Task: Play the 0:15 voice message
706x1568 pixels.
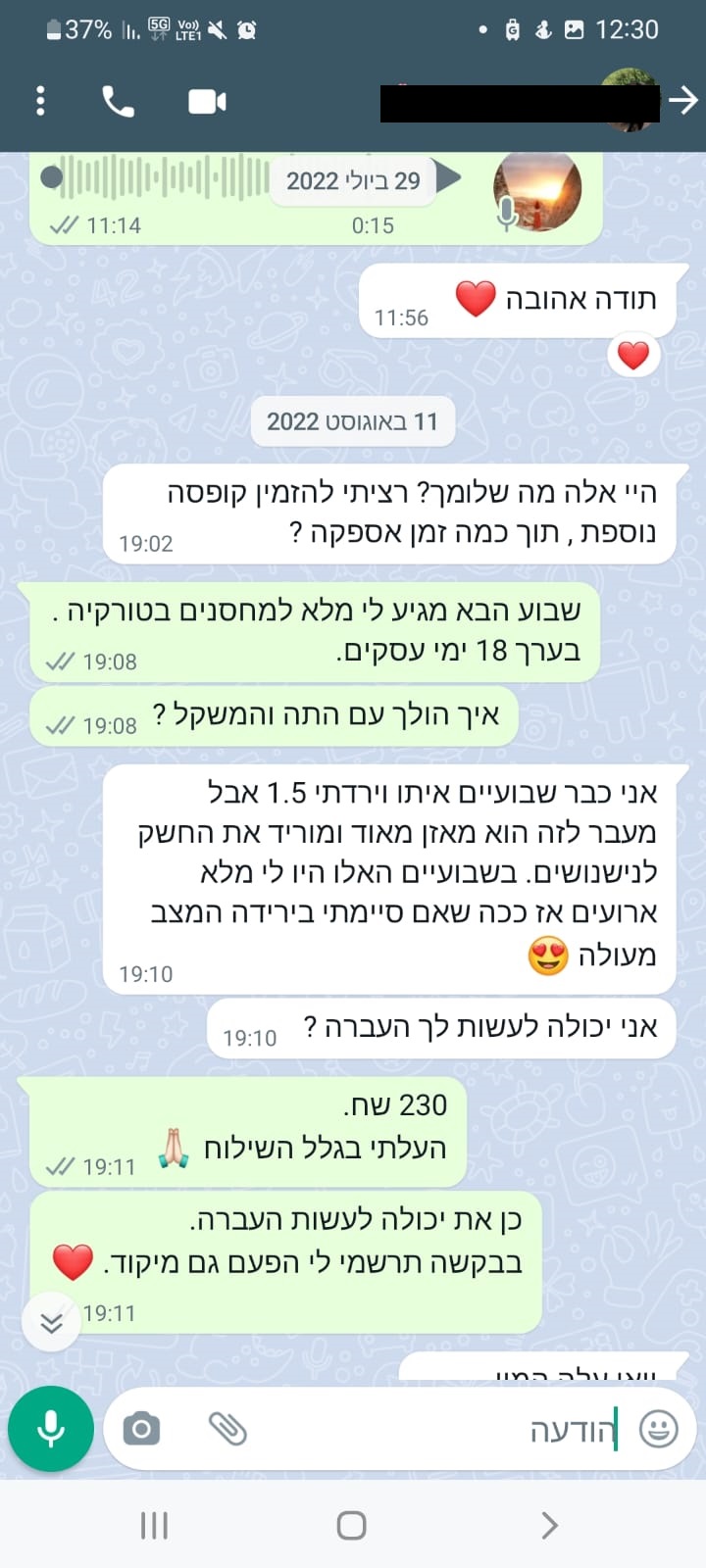Action: tap(449, 178)
